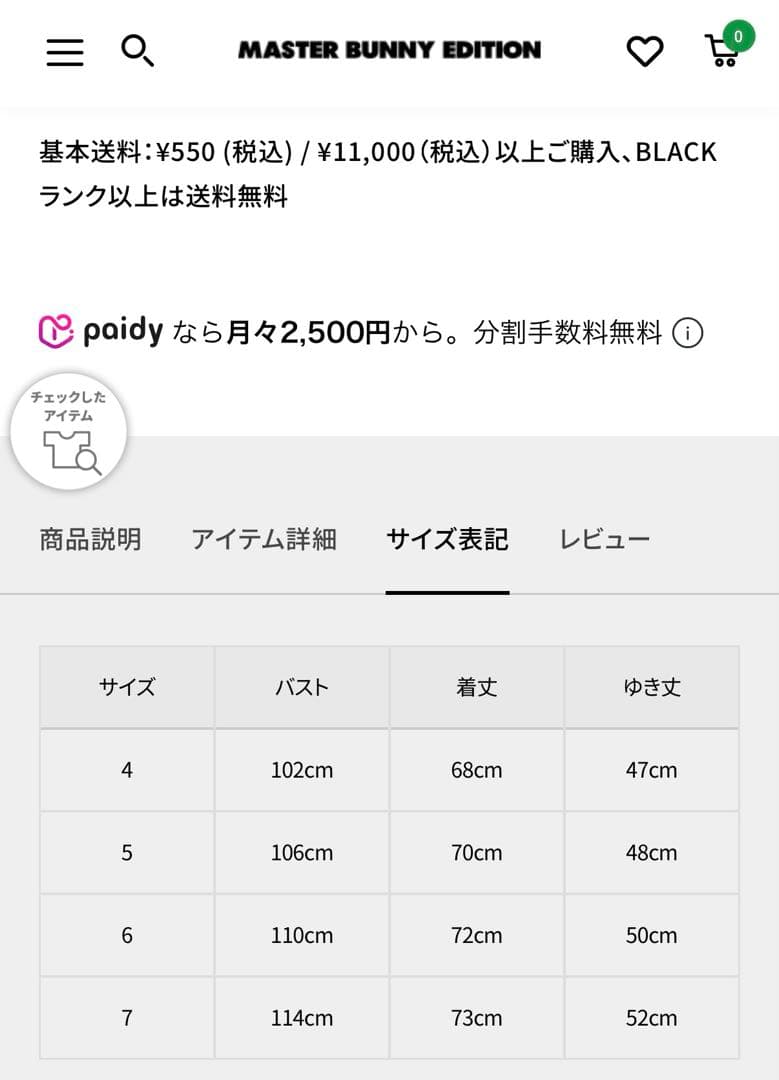Open the hamburger navigation menu

tap(64, 52)
